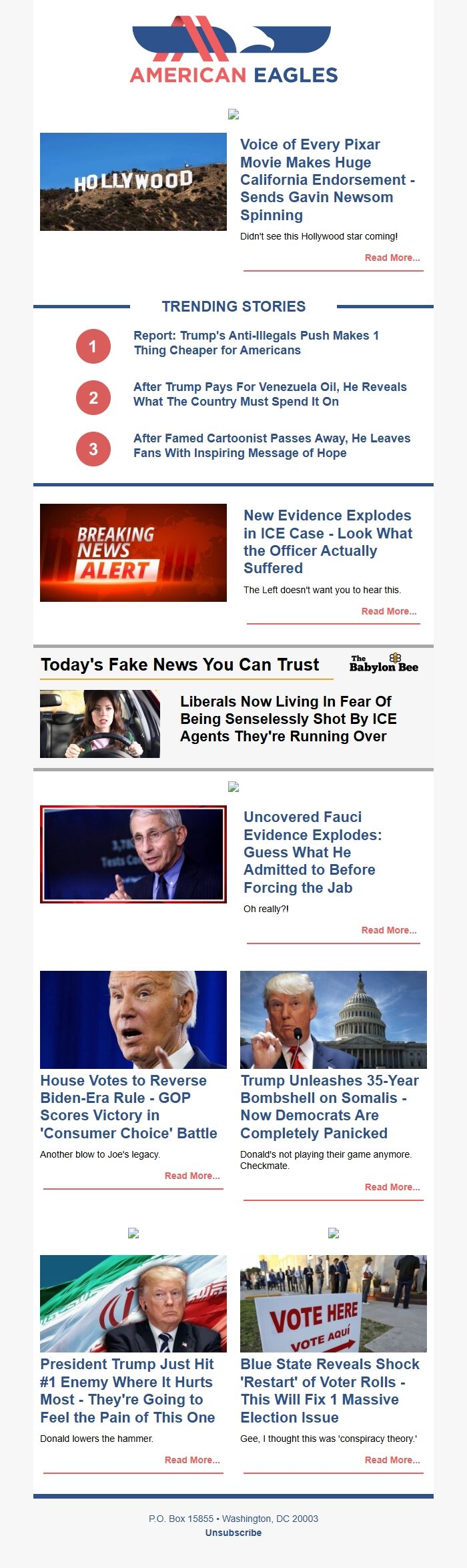The width and height of the screenshot is (467, 1568).
Task: Open the Pixar voice endorsement headline
Action: pos(327,179)
